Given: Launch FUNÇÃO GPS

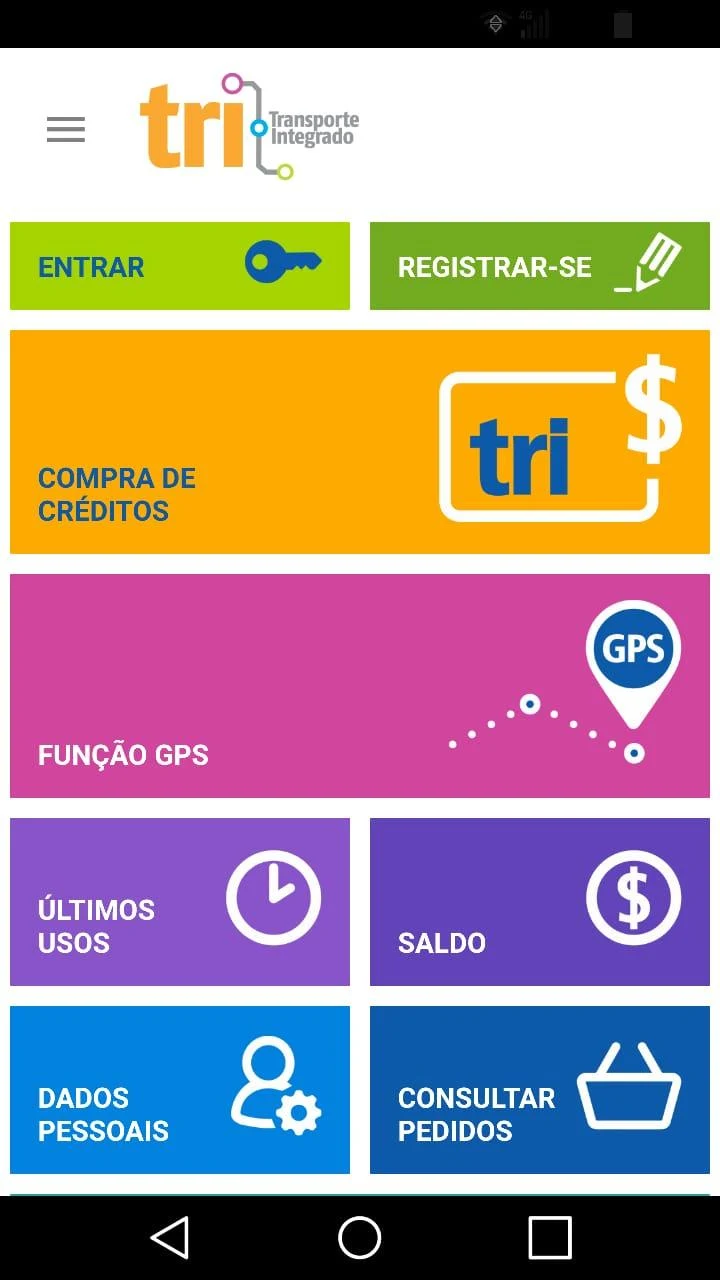Looking at the screenshot, I should click(x=360, y=686).
